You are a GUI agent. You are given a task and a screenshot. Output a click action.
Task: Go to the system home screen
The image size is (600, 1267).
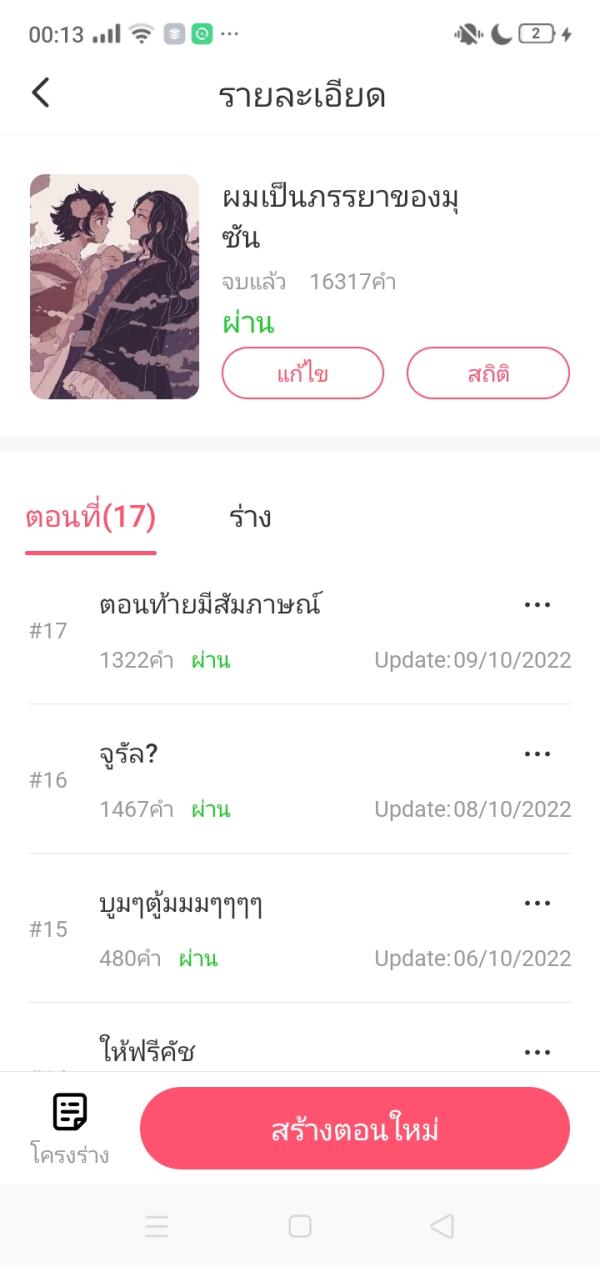coord(300,1226)
